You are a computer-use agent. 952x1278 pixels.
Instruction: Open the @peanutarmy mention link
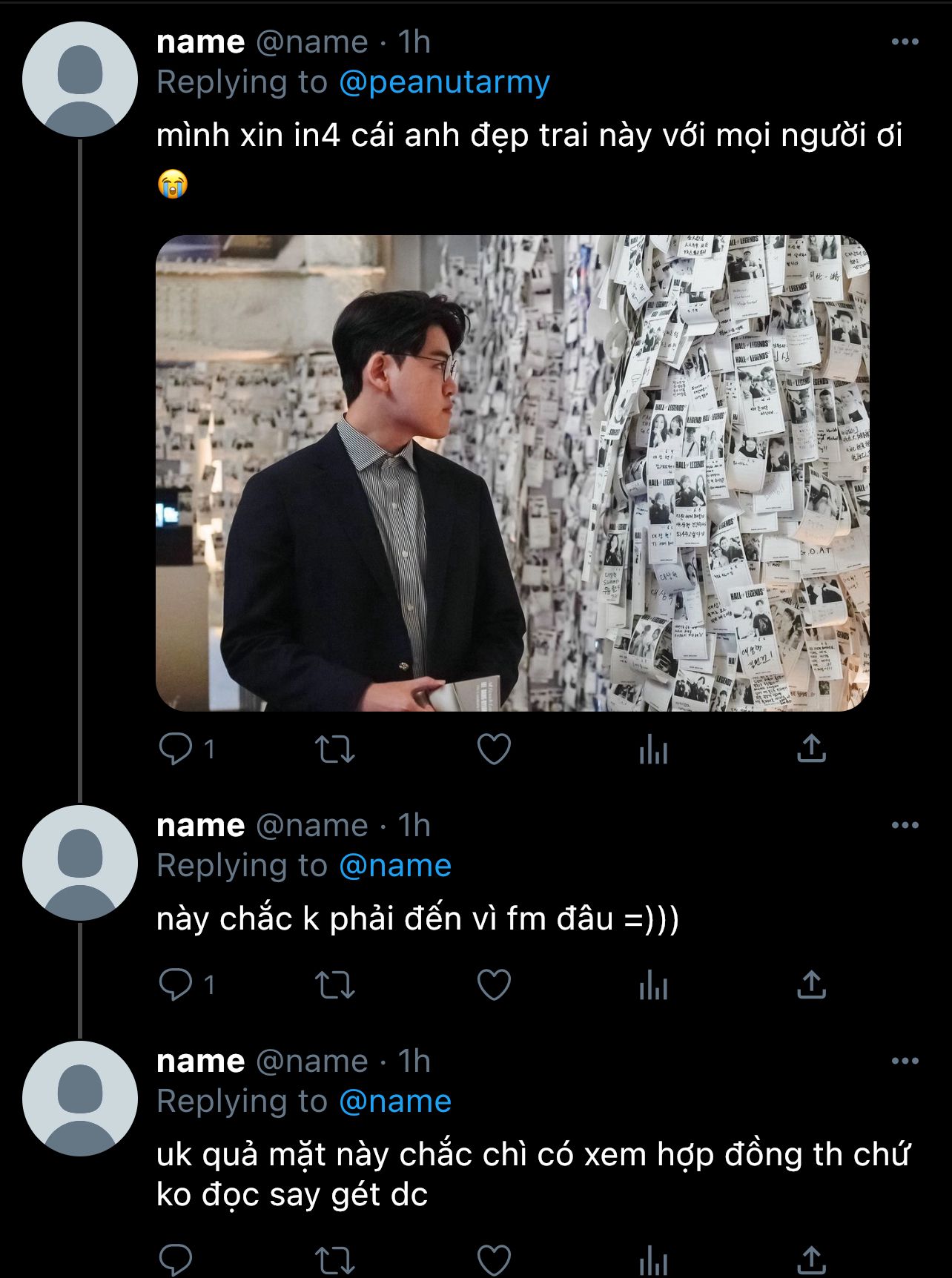[444, 82]
